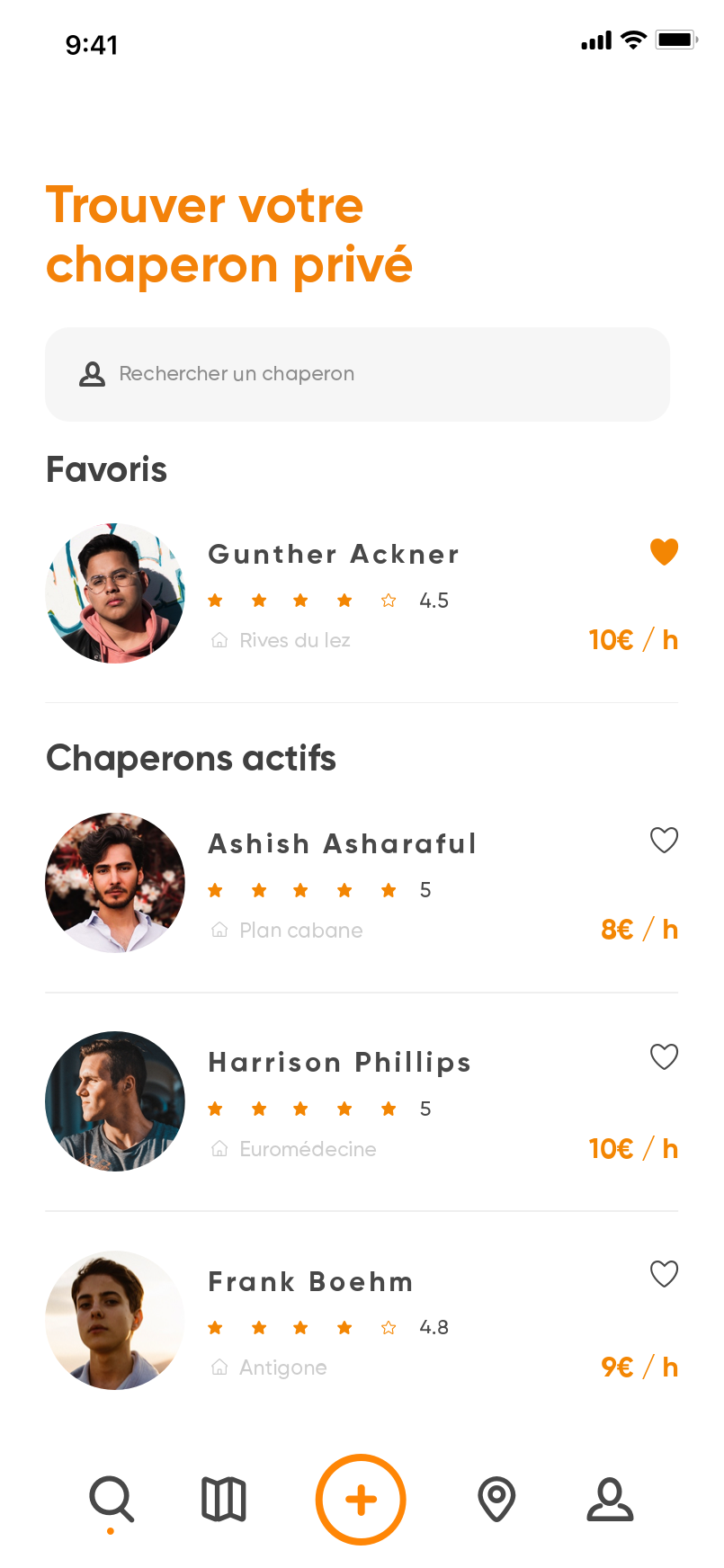Favorite Harrison Phillips with the heart
The image size is (724, 1568).
tap(664, 1056)
